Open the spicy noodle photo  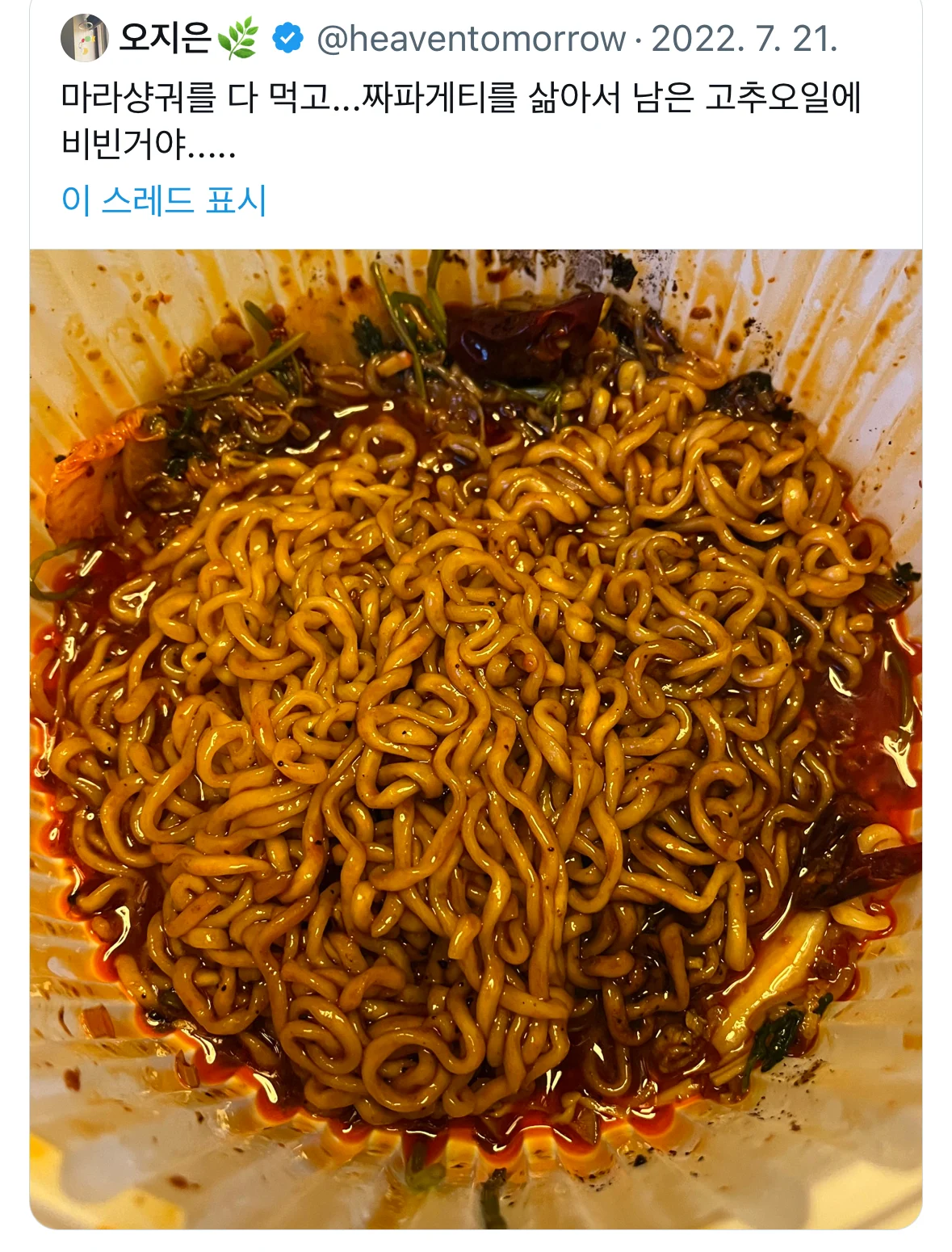click(476, 738)
